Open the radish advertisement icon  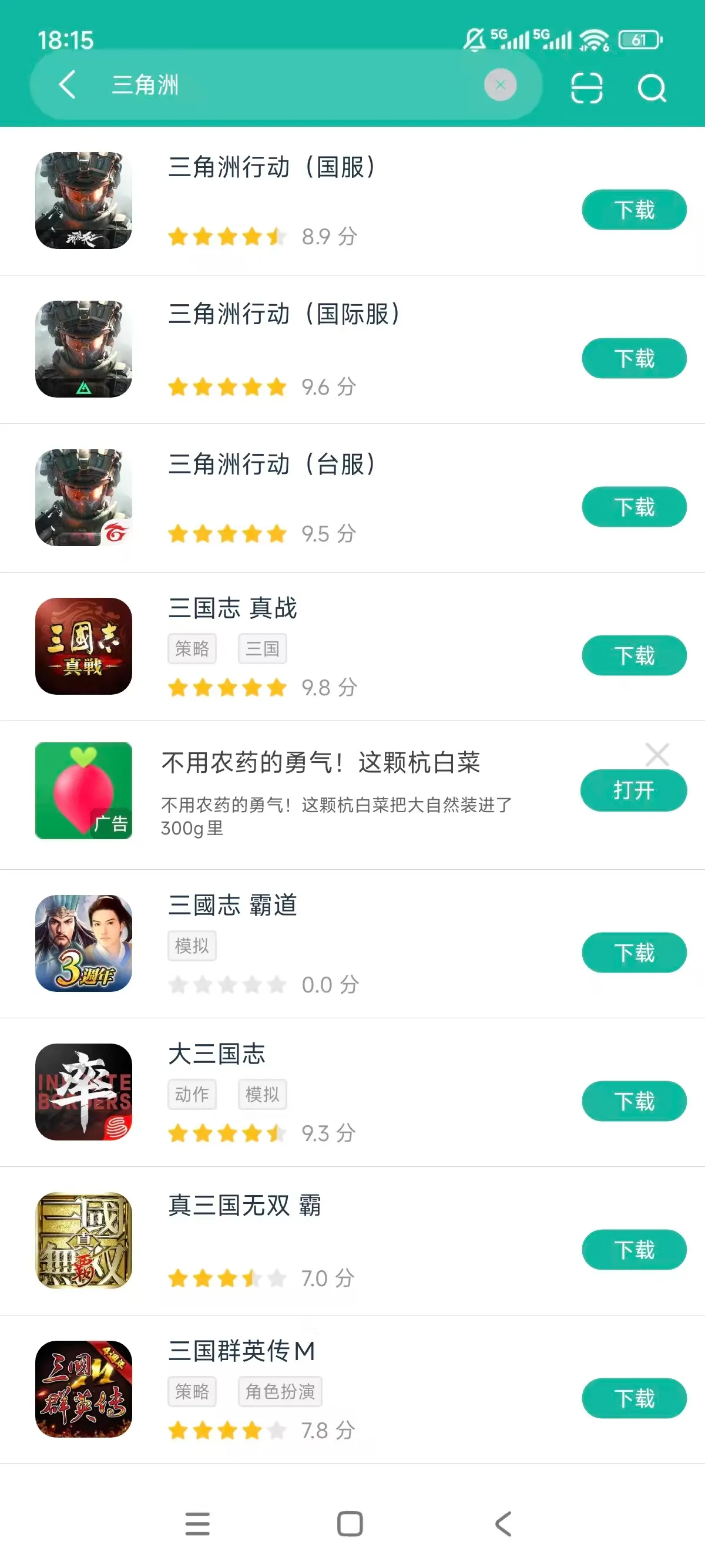83,791
